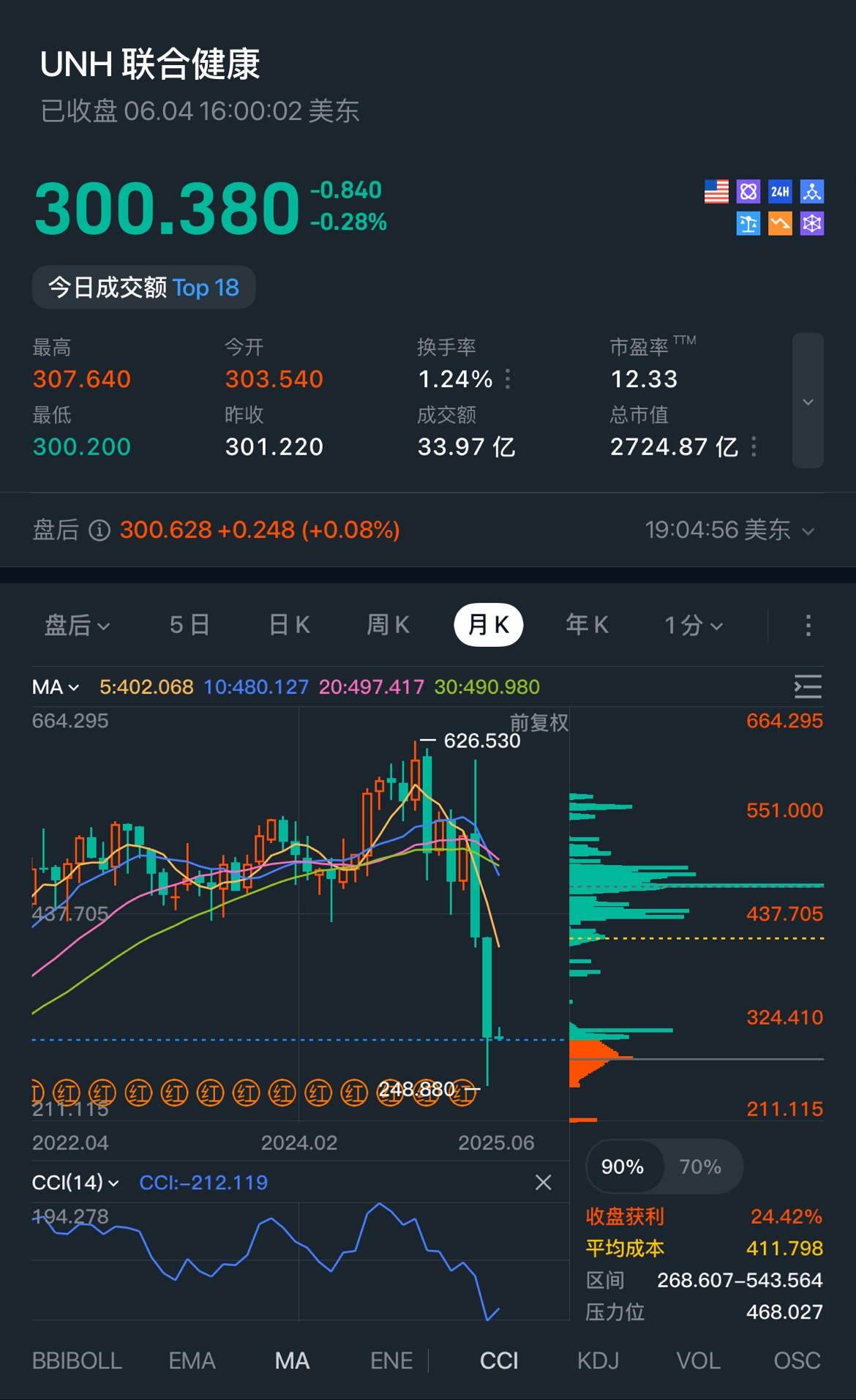Select the 周K chart tab
The image size is (856, 1400).
point(388,625)
